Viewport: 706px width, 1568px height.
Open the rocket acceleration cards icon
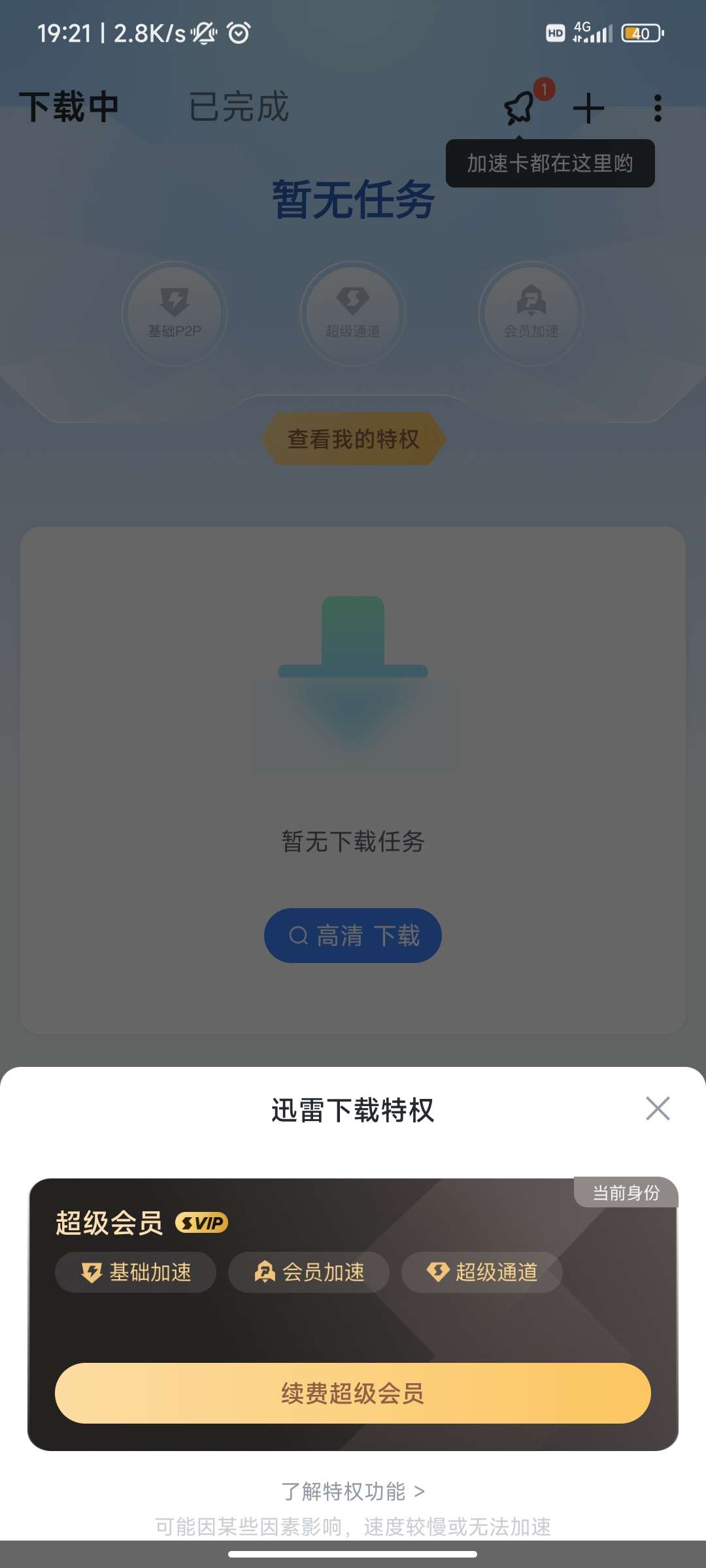(520, 108)
